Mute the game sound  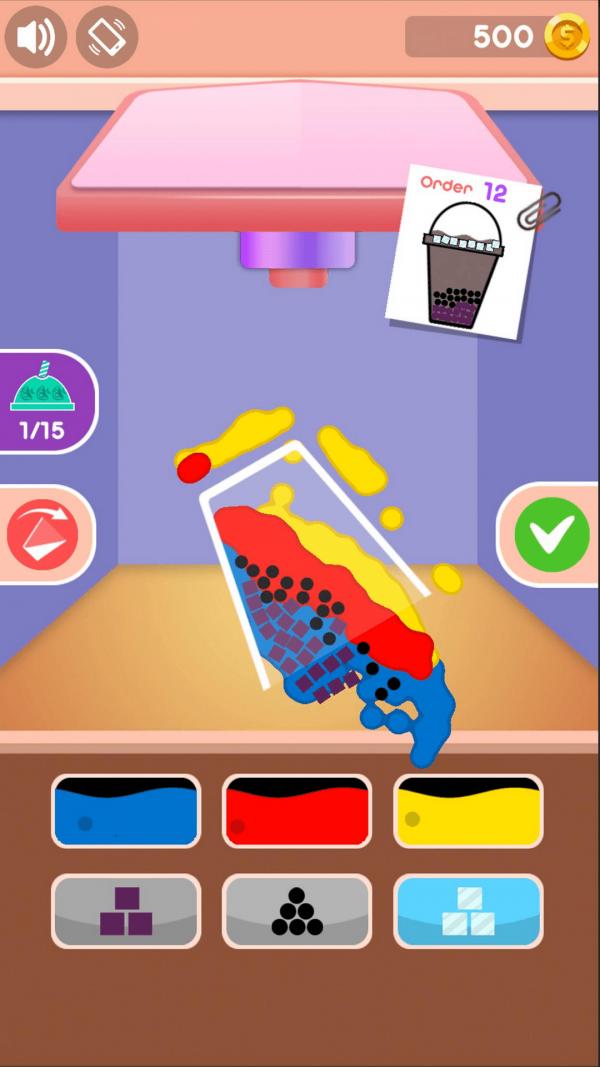[35, 37]
